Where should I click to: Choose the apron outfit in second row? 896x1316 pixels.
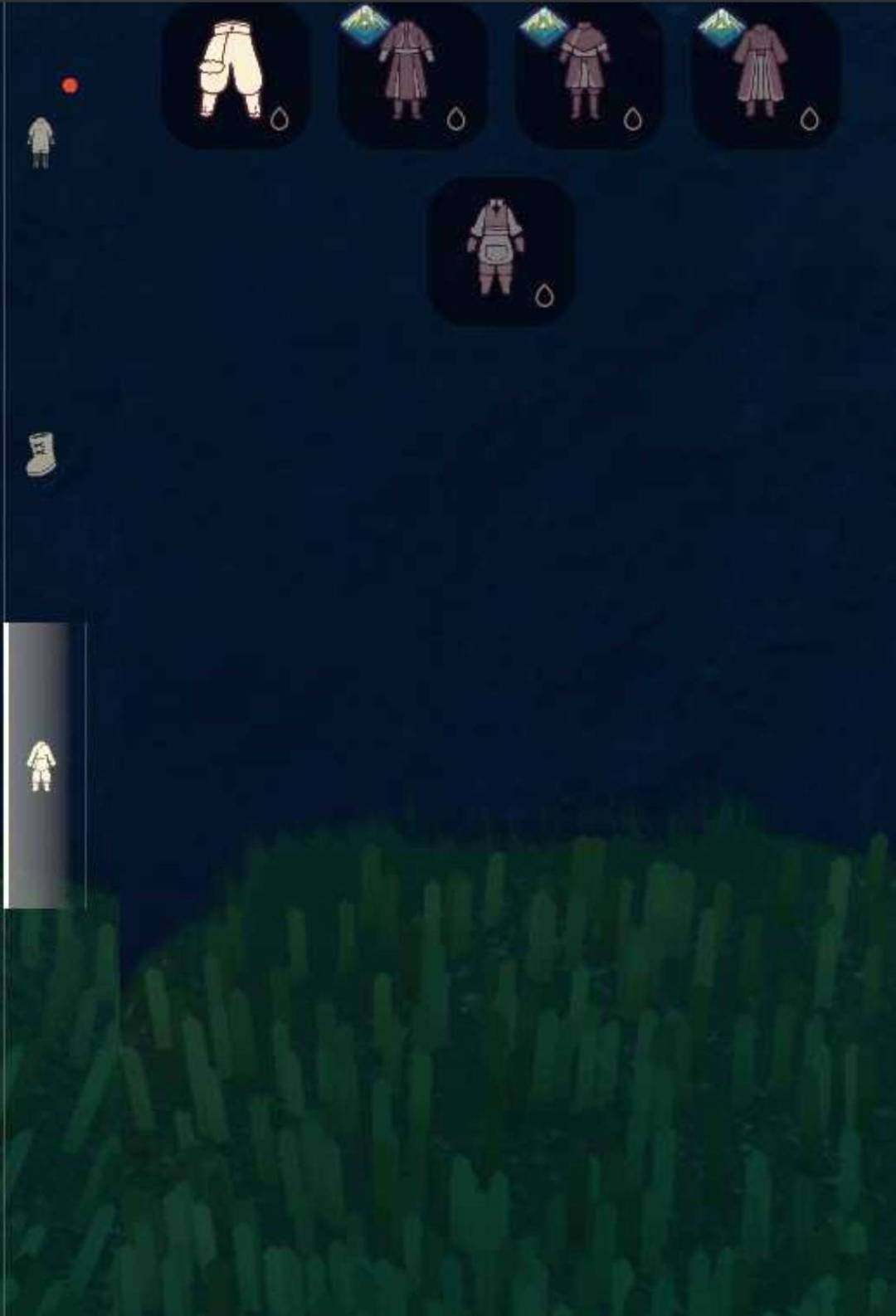[500, 251]
